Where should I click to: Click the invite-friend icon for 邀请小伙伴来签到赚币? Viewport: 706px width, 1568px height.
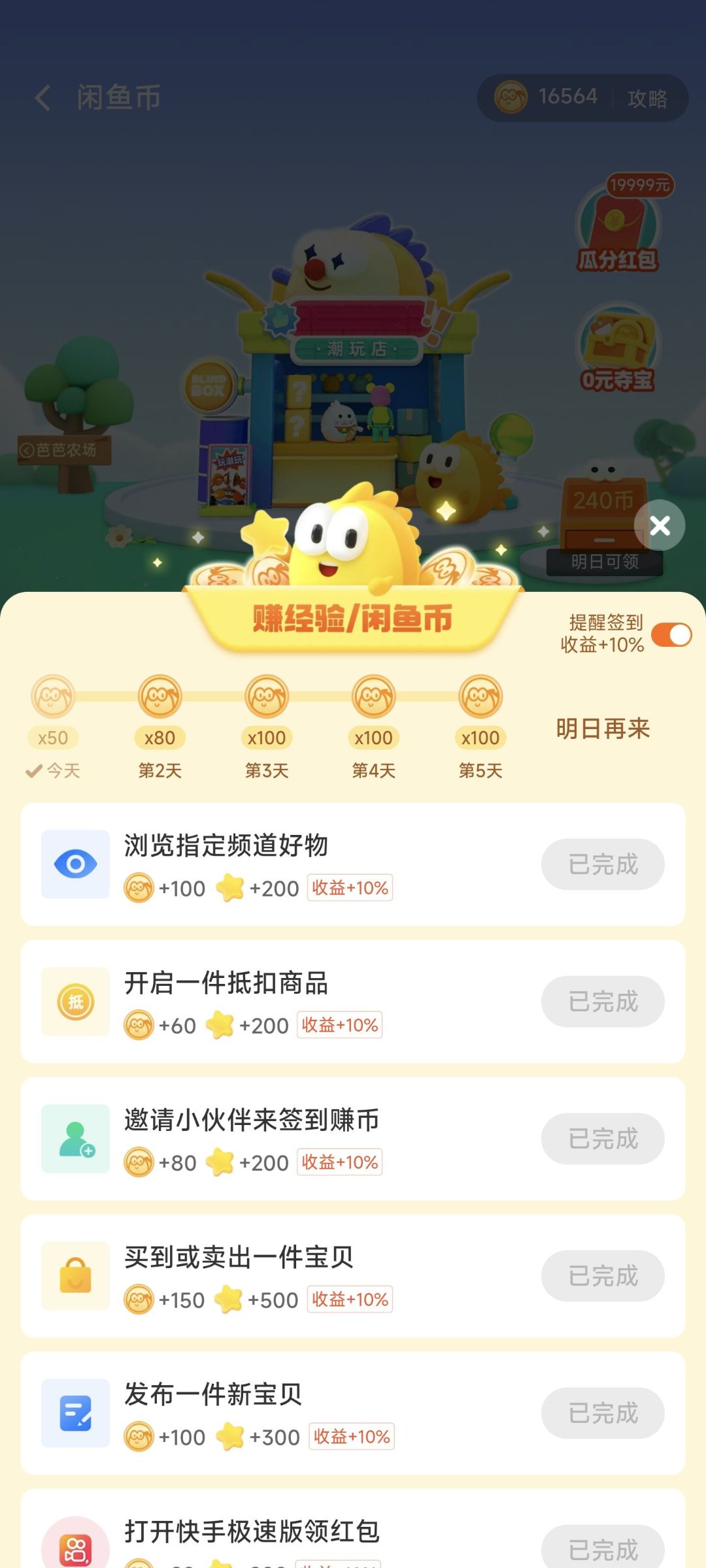coord(75,1138)
